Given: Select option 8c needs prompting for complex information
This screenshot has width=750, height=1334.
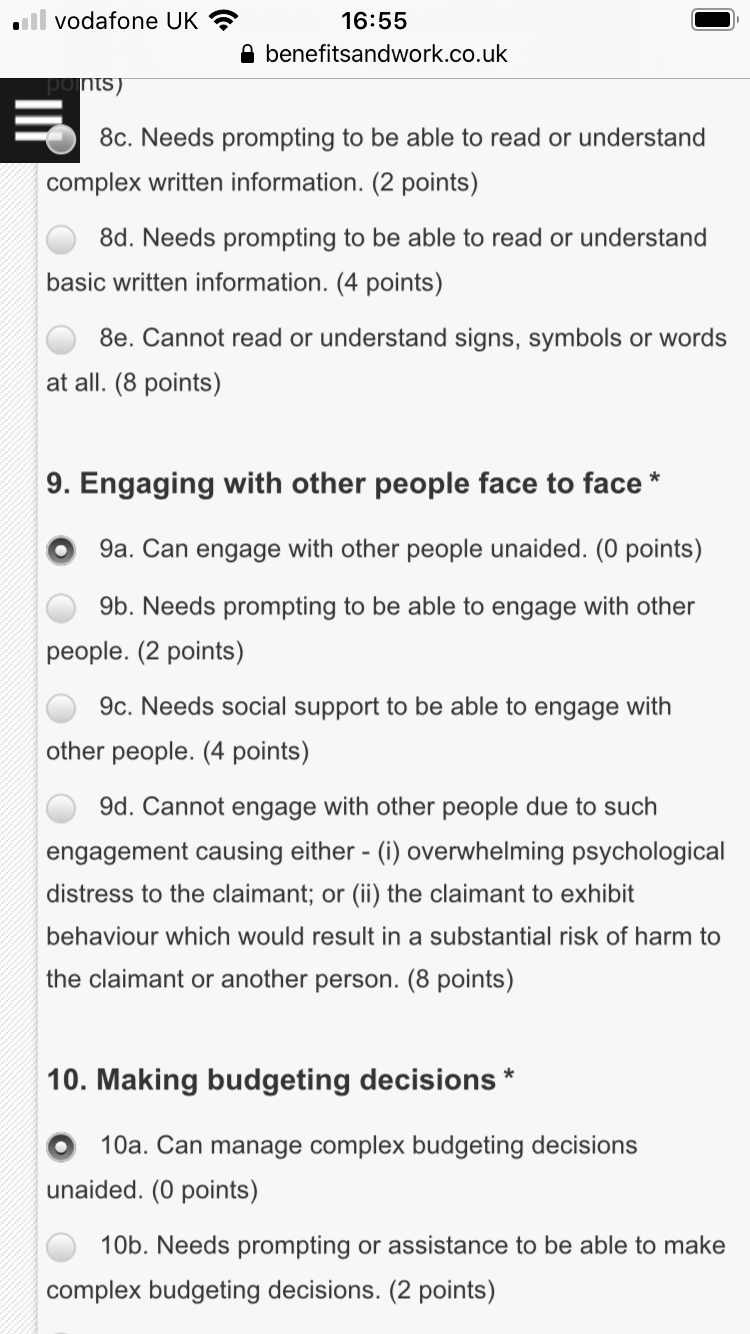Looking at the screenshot, I should (62, 140).
